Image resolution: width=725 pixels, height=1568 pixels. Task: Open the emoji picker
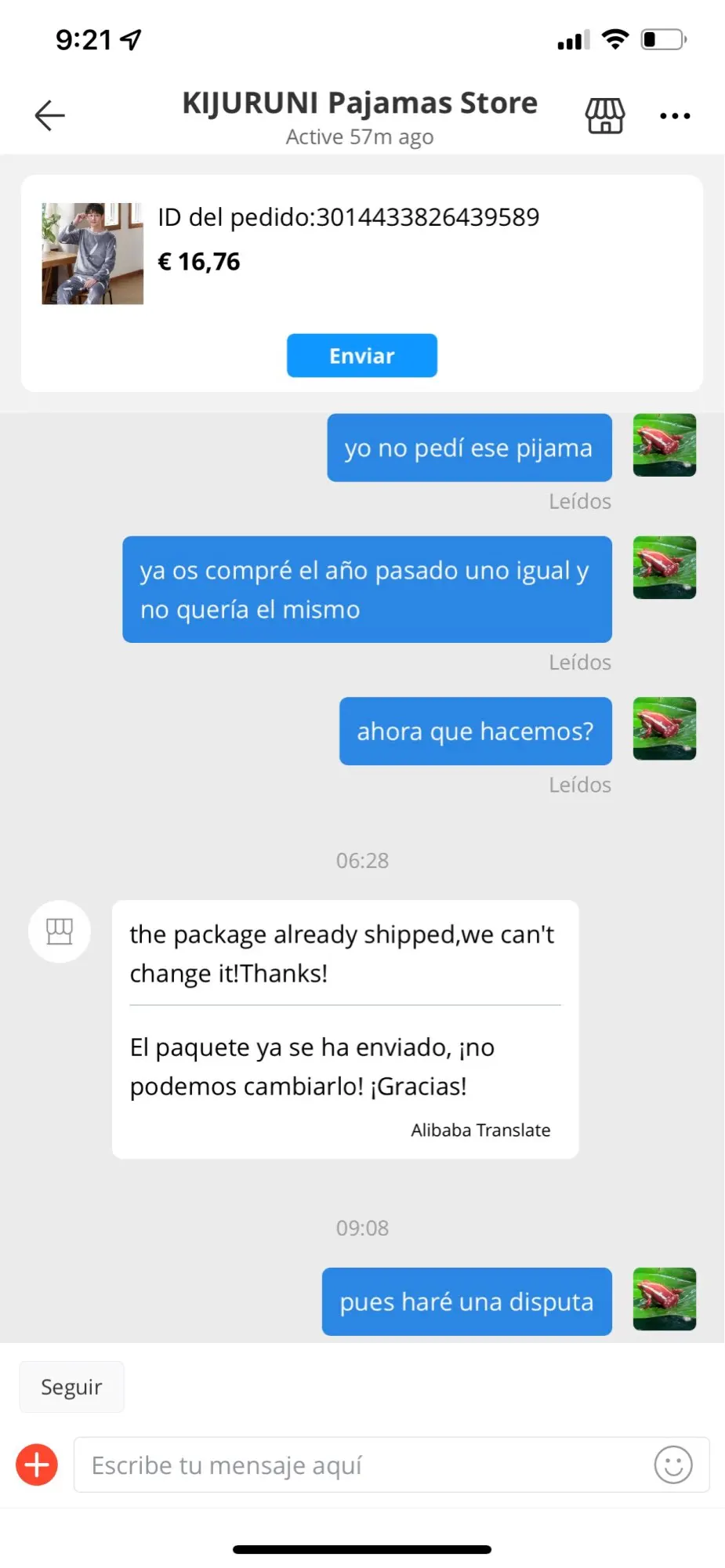(x=673, y=1465)
